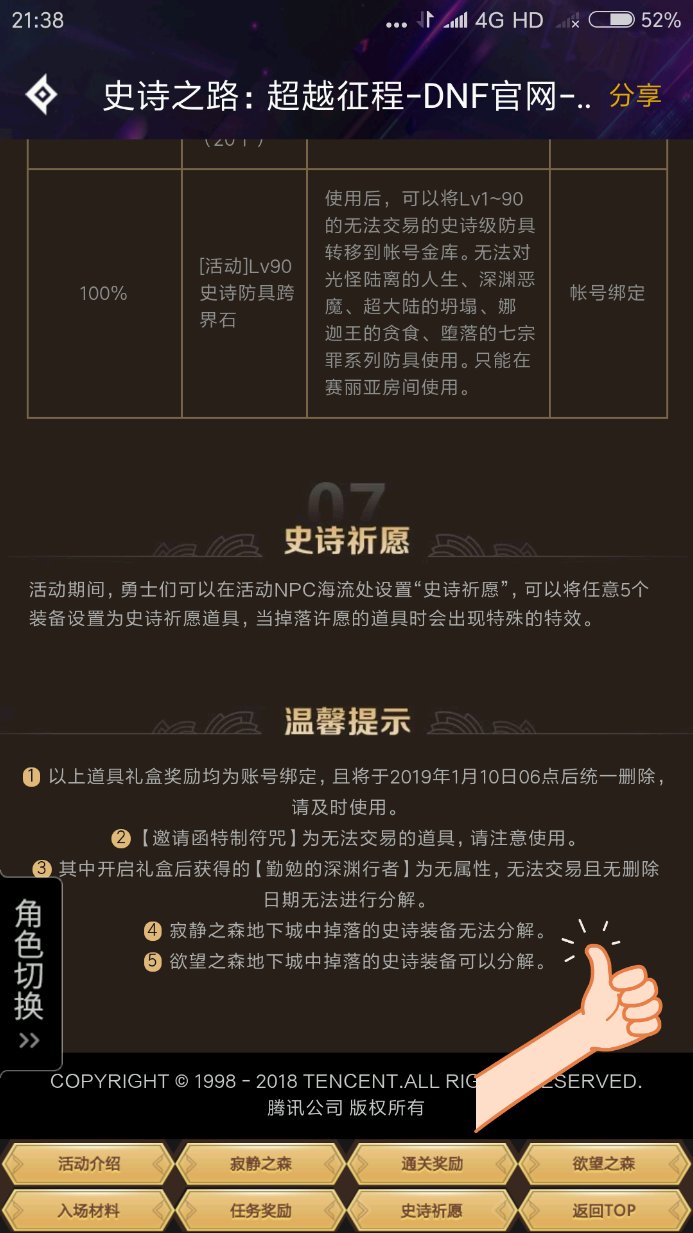The width and height of the screenshot is (693, 1233).
Task: Tap 返回TOP to return to top
Action: [604, 1210]
